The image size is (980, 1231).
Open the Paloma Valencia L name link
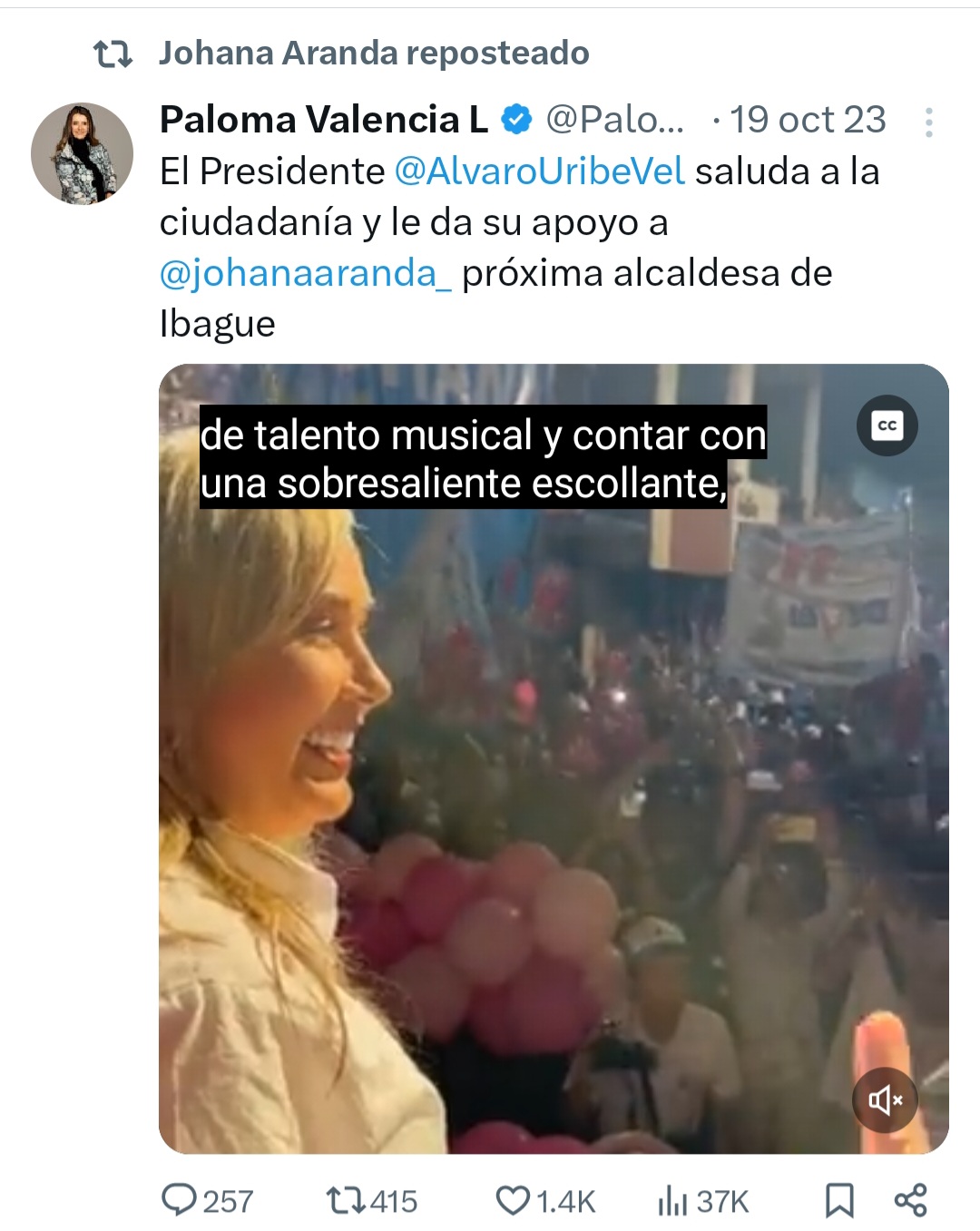(x=323, y=120)
